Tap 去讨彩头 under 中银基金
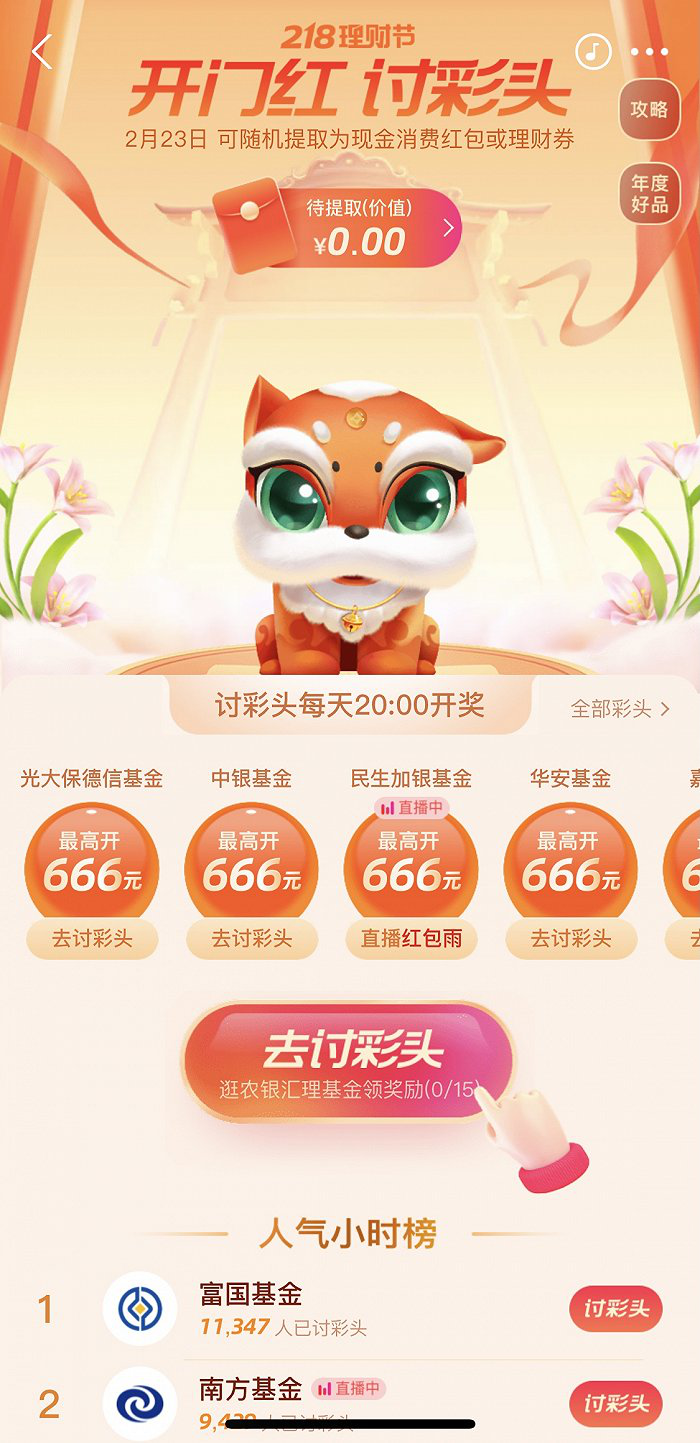This screenshot has width=700, height=1443. (x=252, y=939)
